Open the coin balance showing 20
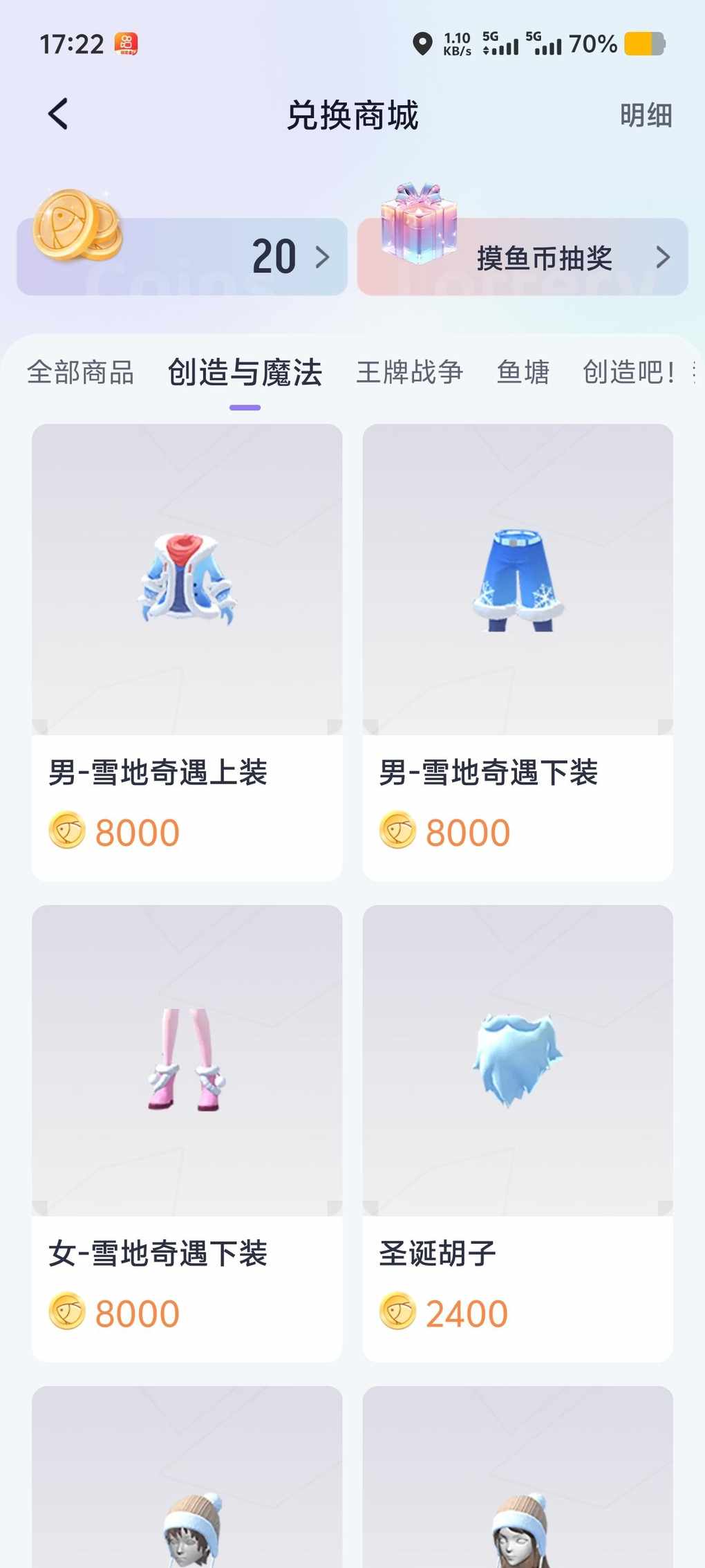Screen dimensions: 705x1568 (182, 257)
